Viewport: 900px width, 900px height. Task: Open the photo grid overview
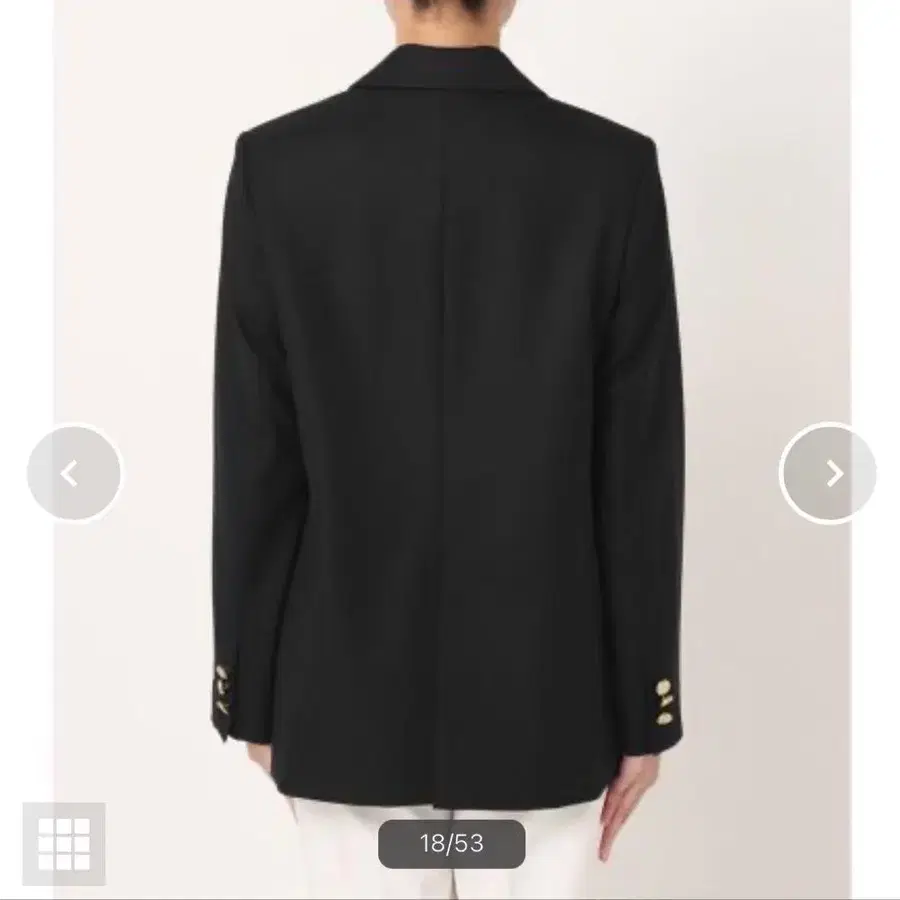[64, 843]
